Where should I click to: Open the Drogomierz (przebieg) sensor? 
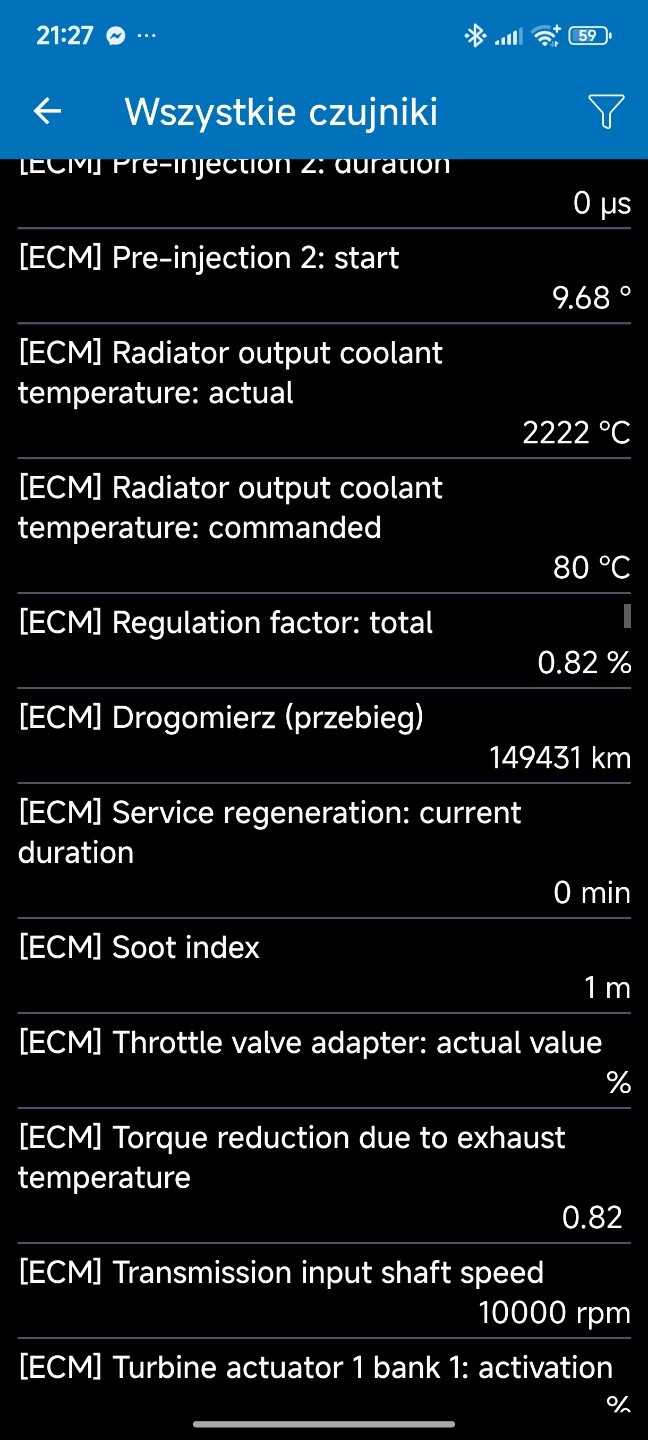pyautogui.click(x=324, y=736)
